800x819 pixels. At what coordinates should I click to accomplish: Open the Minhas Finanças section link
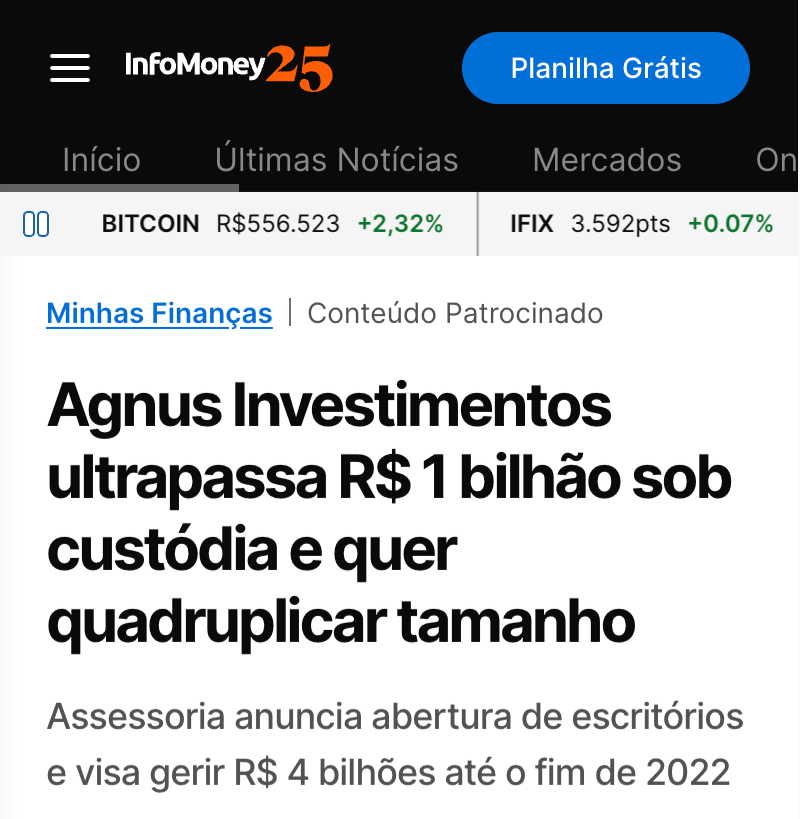pyautogui.click(x=159, y=313)
